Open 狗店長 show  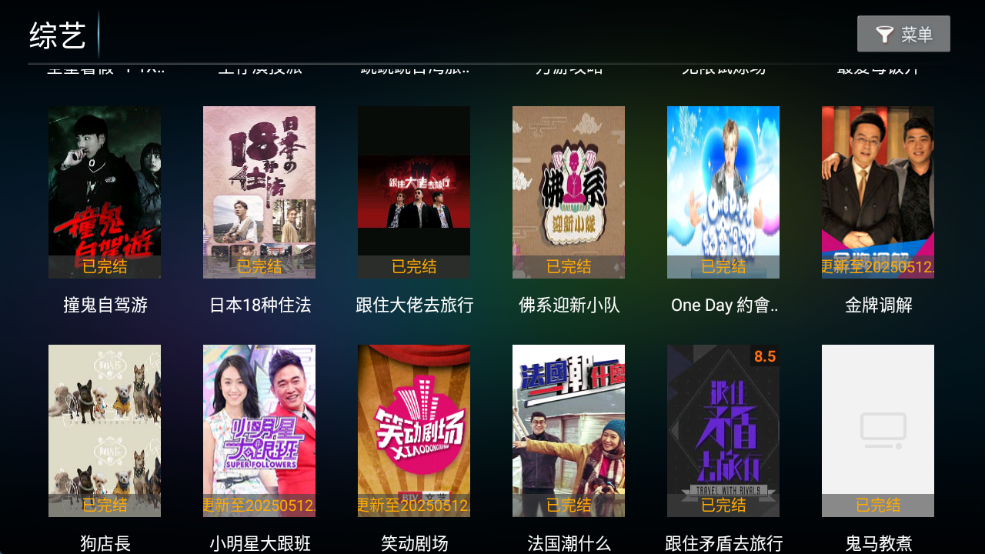click(105, 431)
